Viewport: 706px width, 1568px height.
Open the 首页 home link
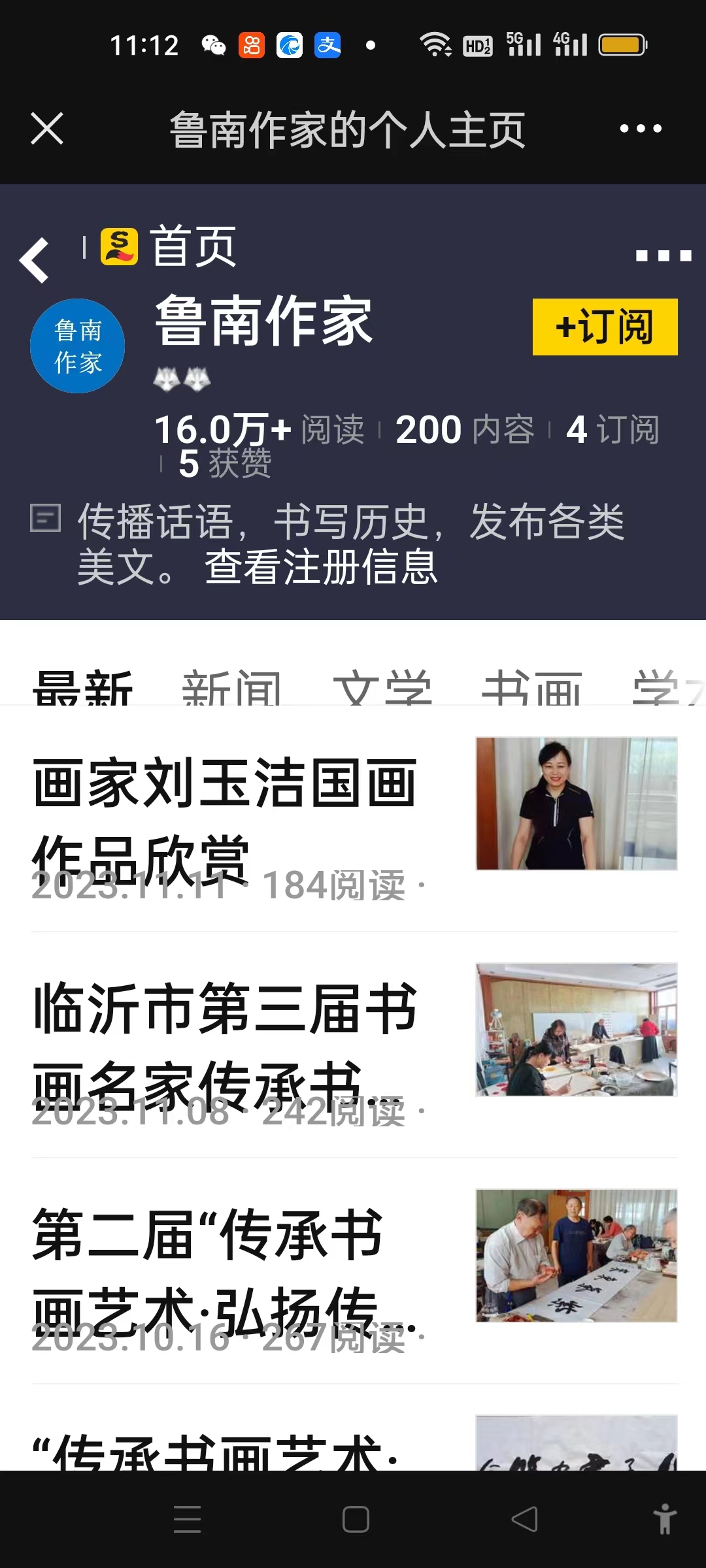click(x=170, y=247)
